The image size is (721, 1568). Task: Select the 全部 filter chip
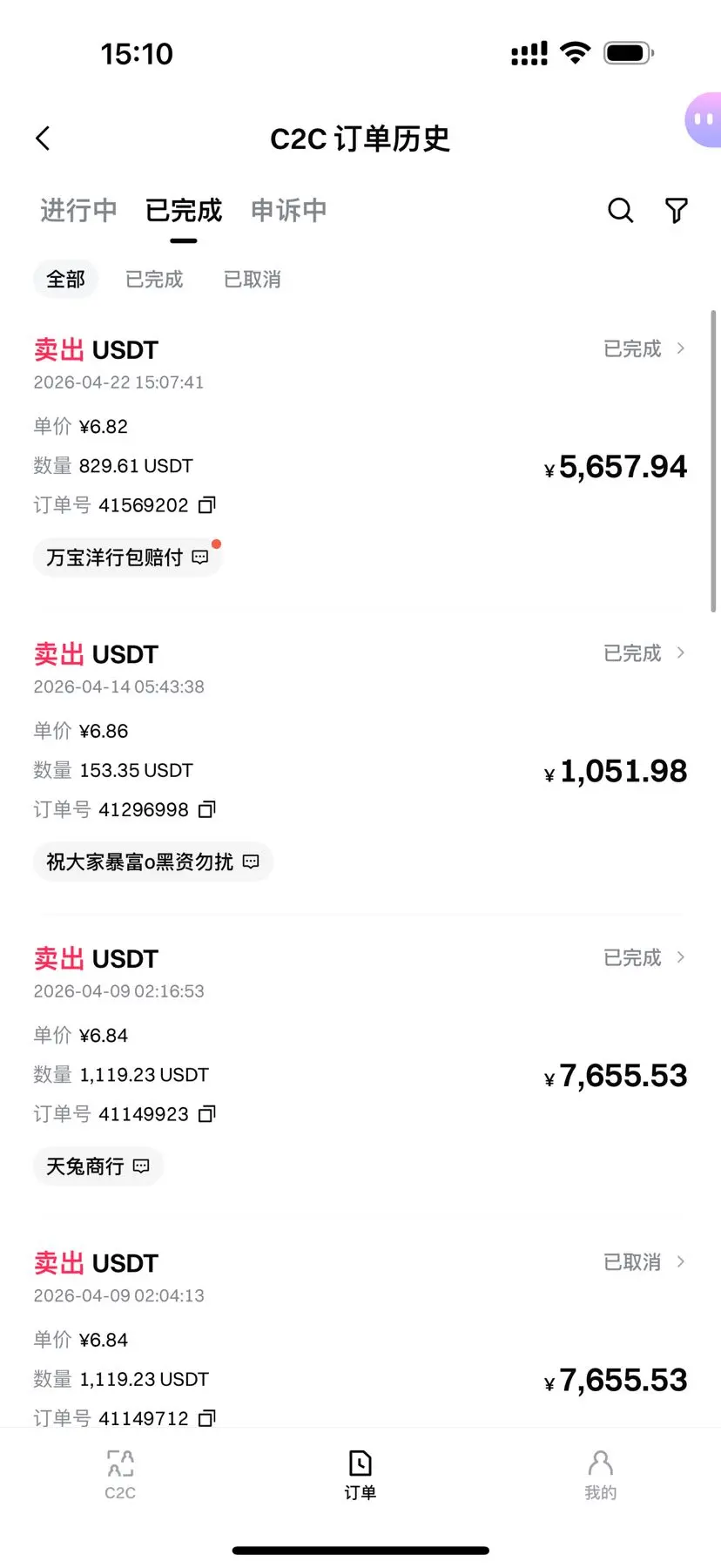pyautogui.click(x=65, y=280)
